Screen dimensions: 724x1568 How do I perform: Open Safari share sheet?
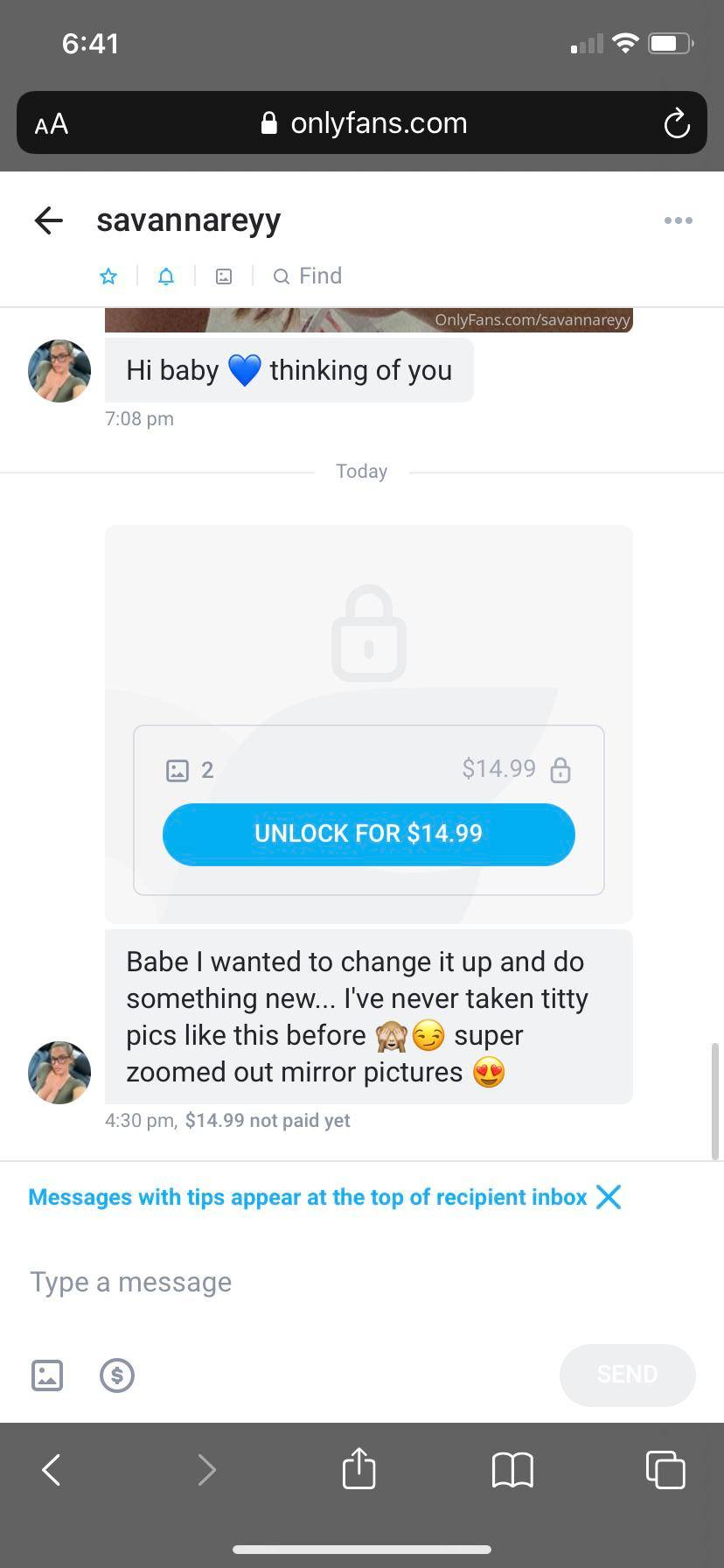pos(359,1469)
